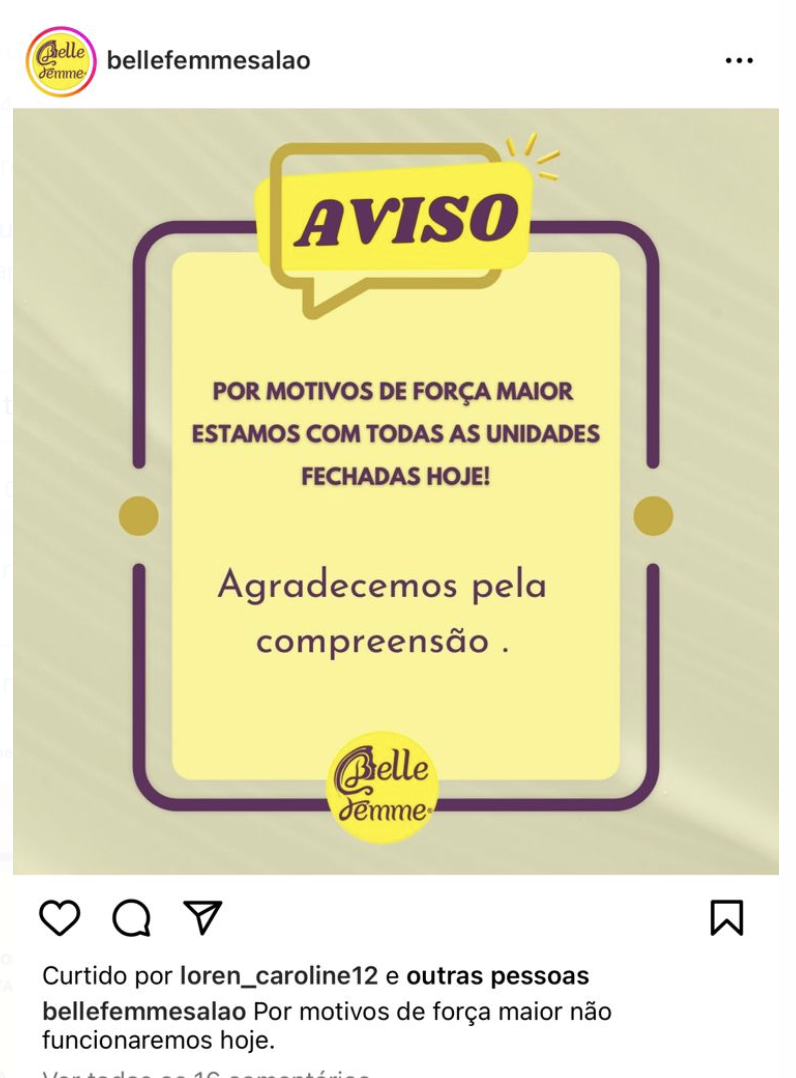Like the bellefemmesalao post
Viewport: 796px width, 1078px height.
click(x=59, y=917)
